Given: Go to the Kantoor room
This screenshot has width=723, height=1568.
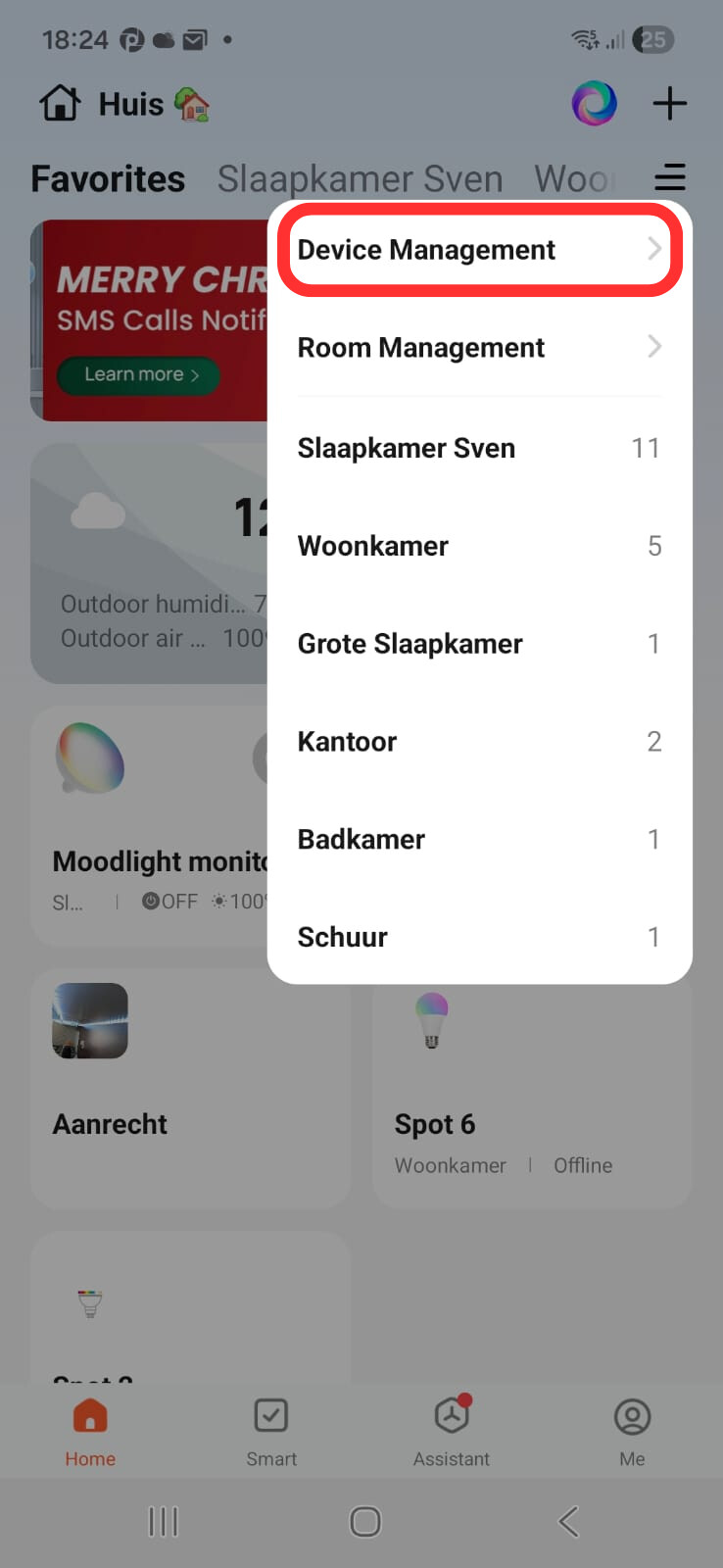Looking at the screenshot, I should tap(479, 742).
